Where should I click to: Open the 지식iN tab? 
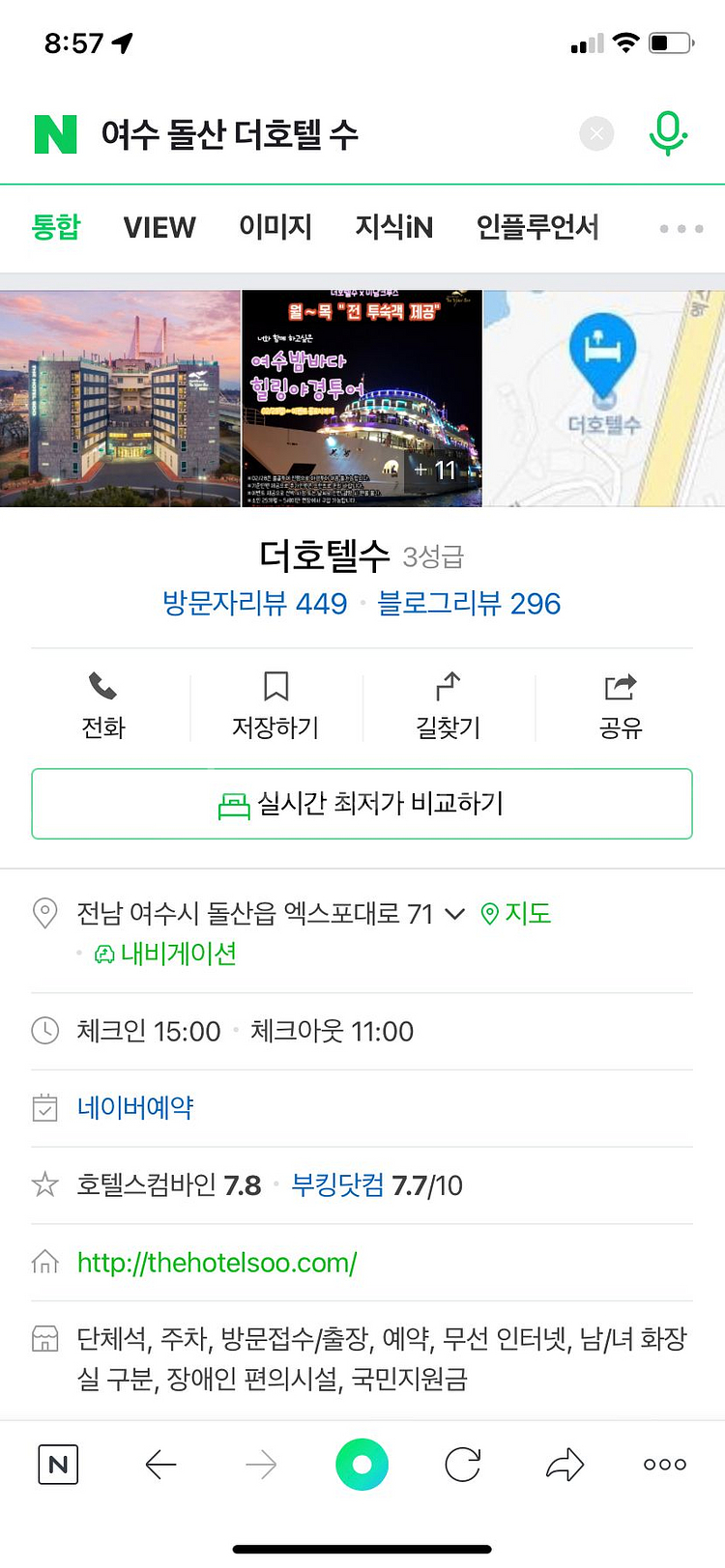[394, 228]
